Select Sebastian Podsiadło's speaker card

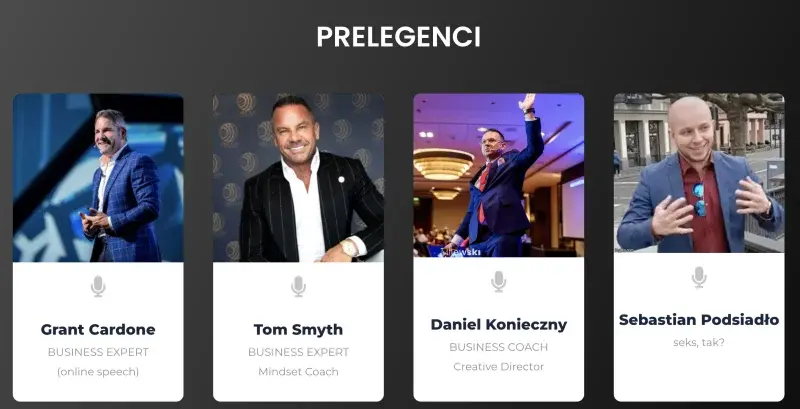point(698,320)
